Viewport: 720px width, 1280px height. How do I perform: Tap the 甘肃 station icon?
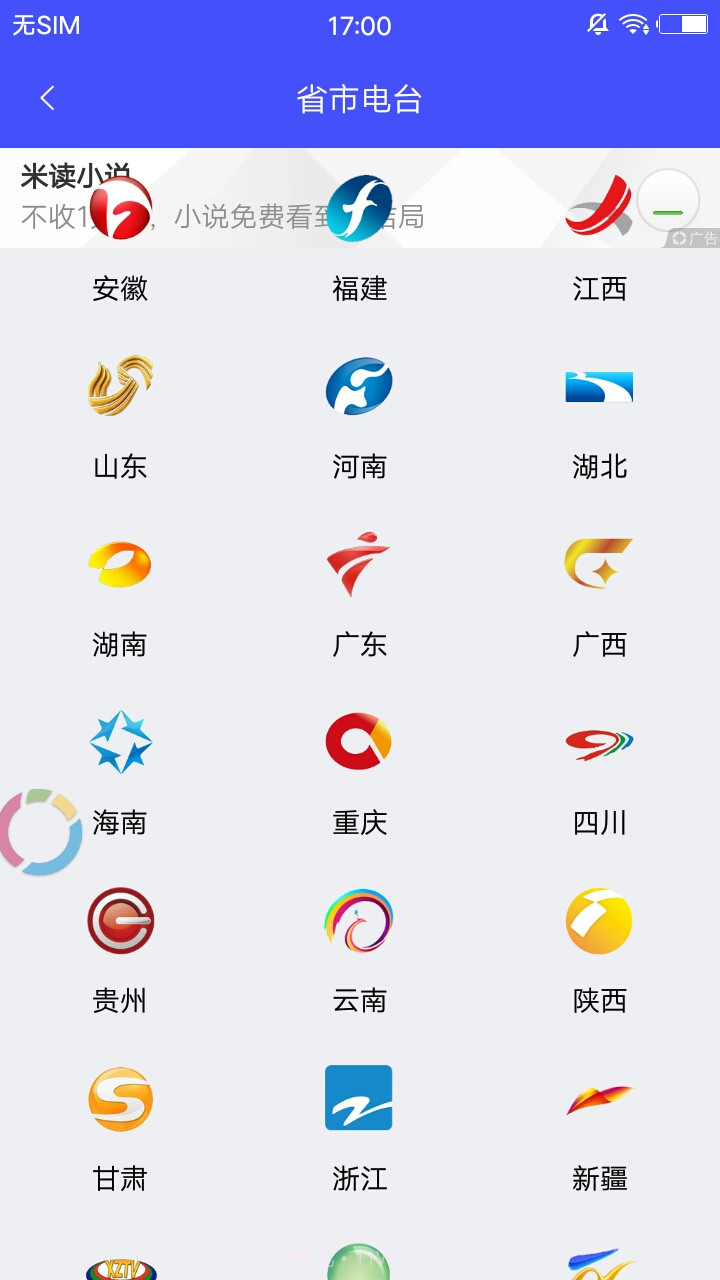(120, 1097)
